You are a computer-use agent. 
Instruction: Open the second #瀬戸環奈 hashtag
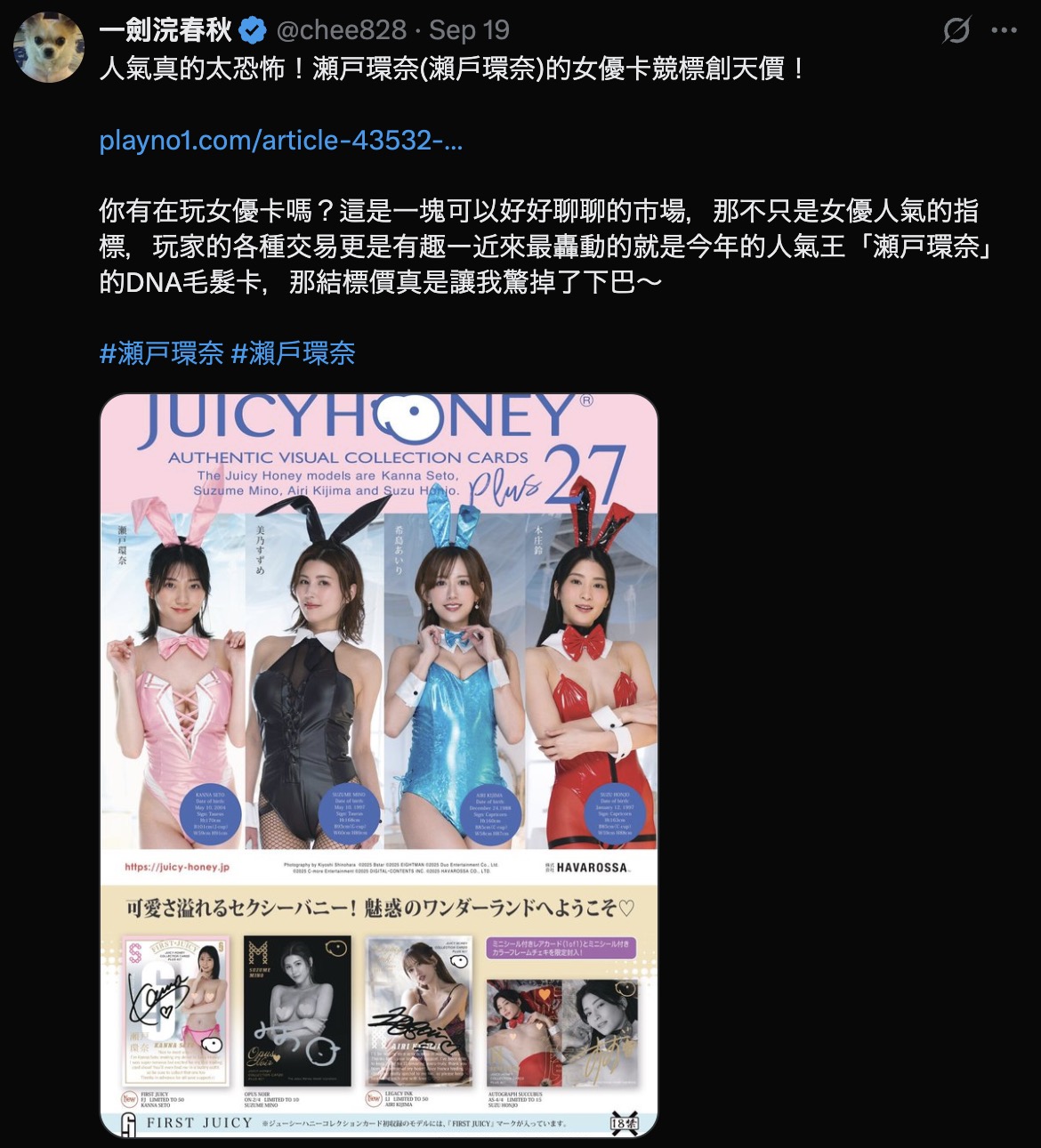click(x=293, y=353)
